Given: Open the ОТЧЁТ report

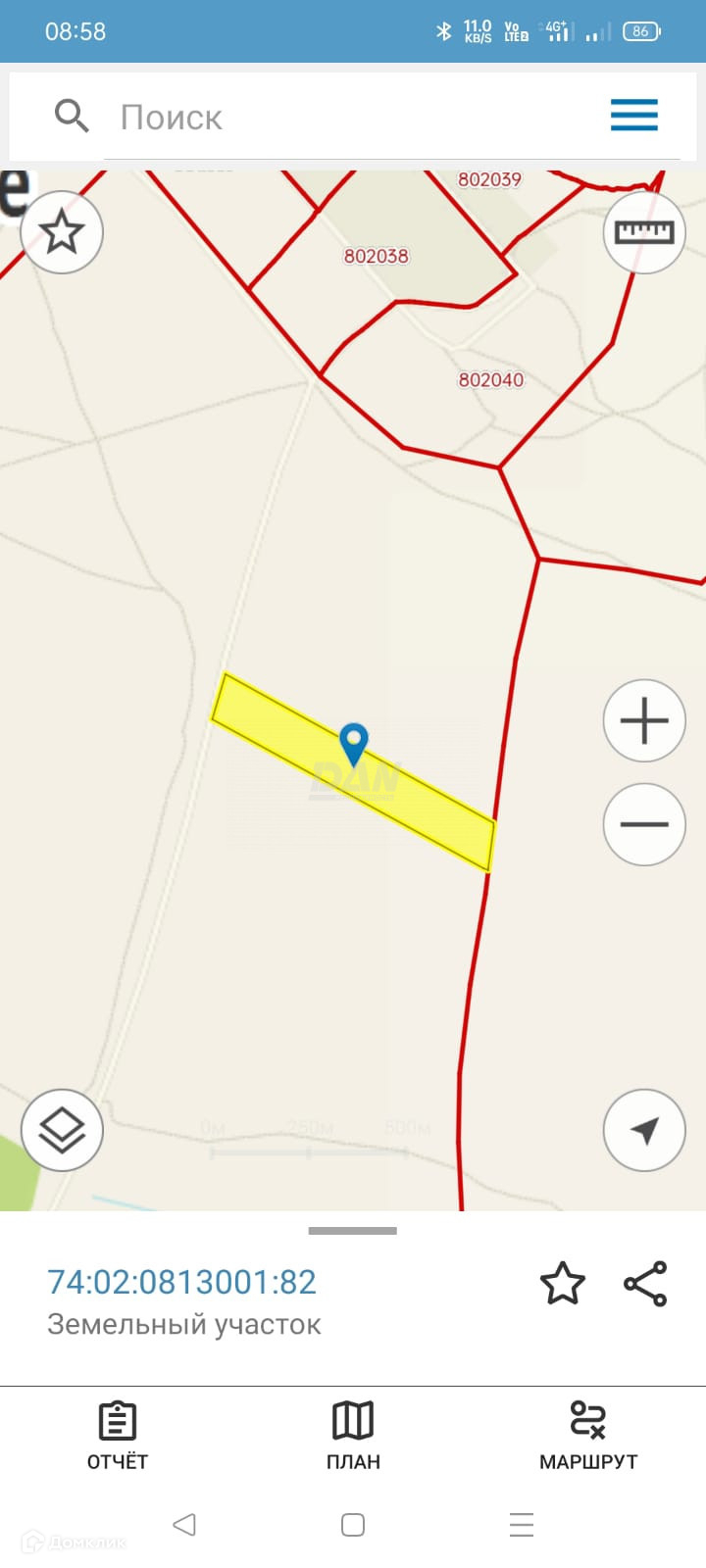Looking at the screenshot, I should [x=118, y=1435].
